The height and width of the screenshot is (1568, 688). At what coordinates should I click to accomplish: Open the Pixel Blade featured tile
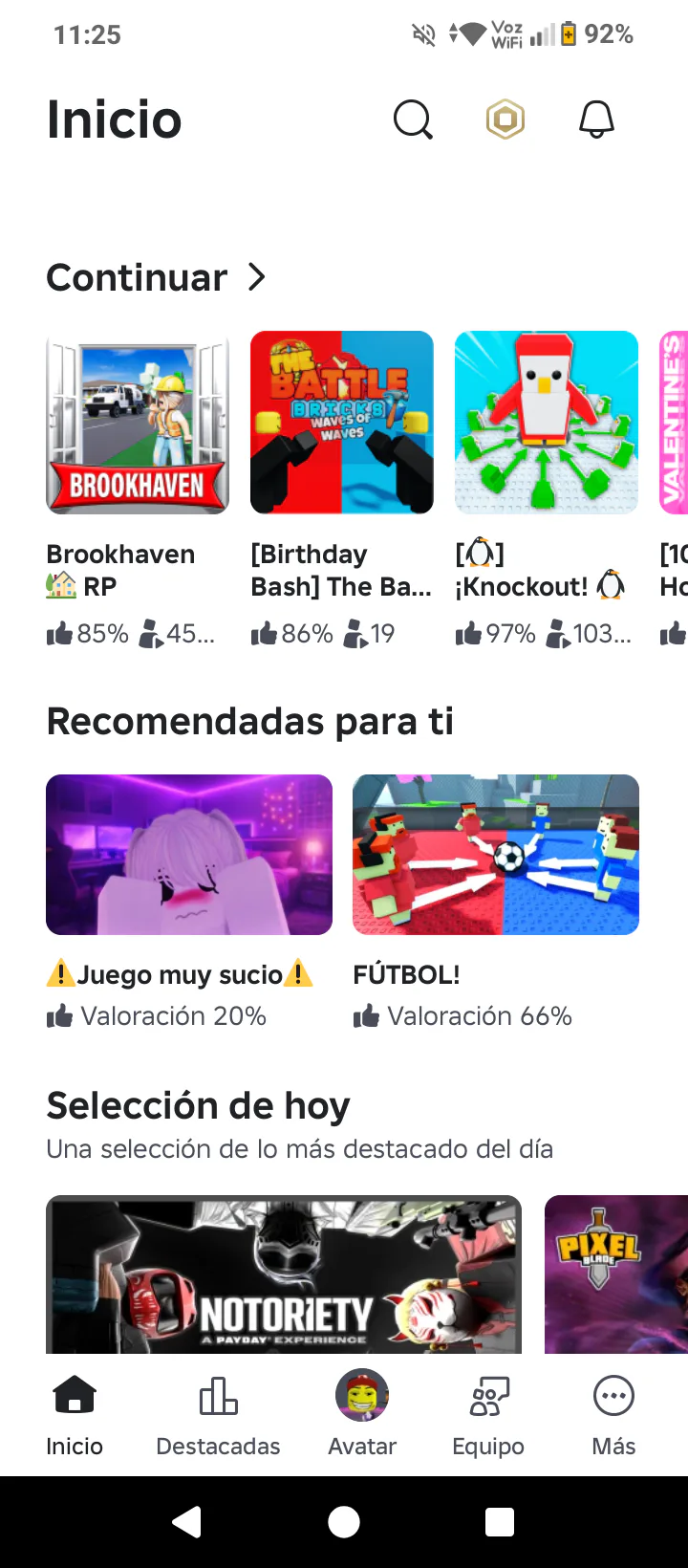[x=615, y=1274]
